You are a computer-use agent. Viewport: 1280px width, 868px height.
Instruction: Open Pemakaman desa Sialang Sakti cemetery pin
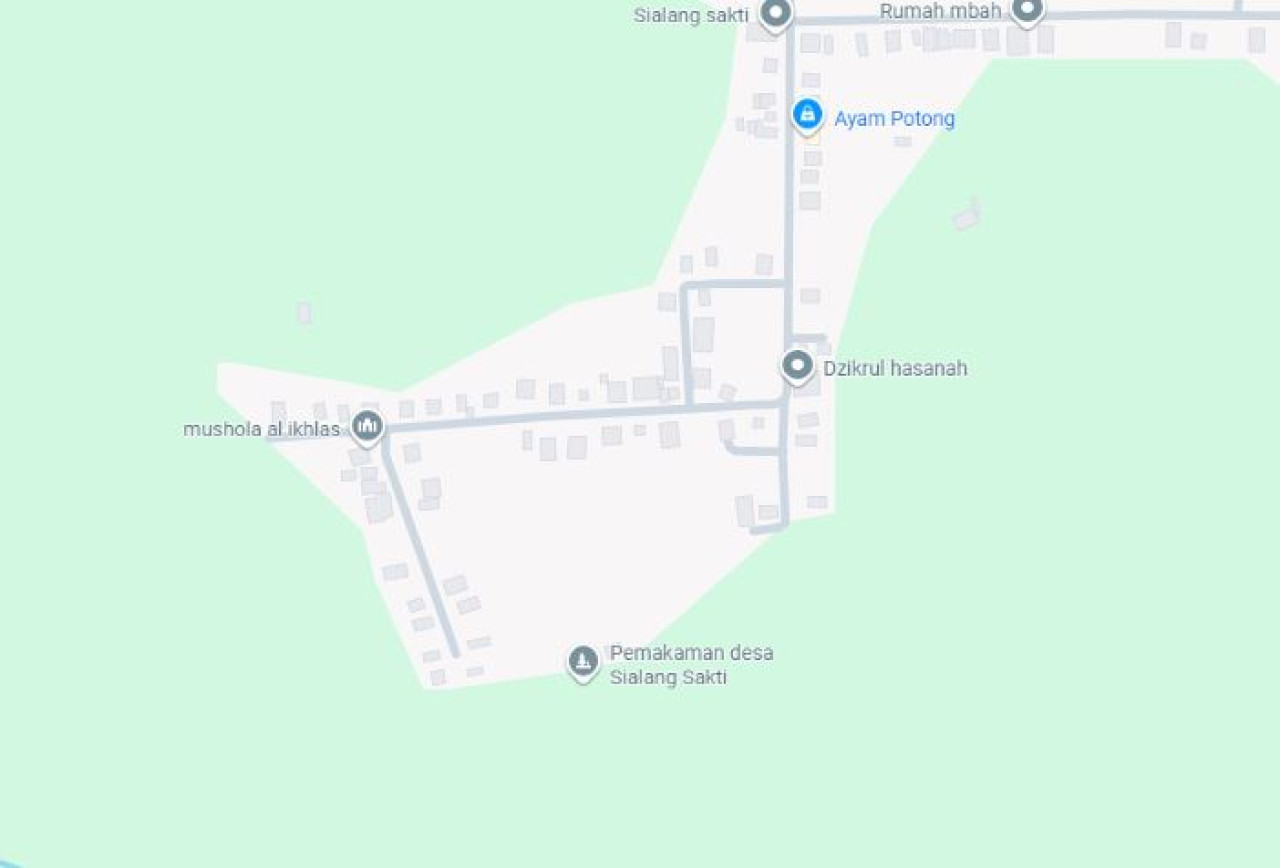pyautogui.click(x=583, y=661)
